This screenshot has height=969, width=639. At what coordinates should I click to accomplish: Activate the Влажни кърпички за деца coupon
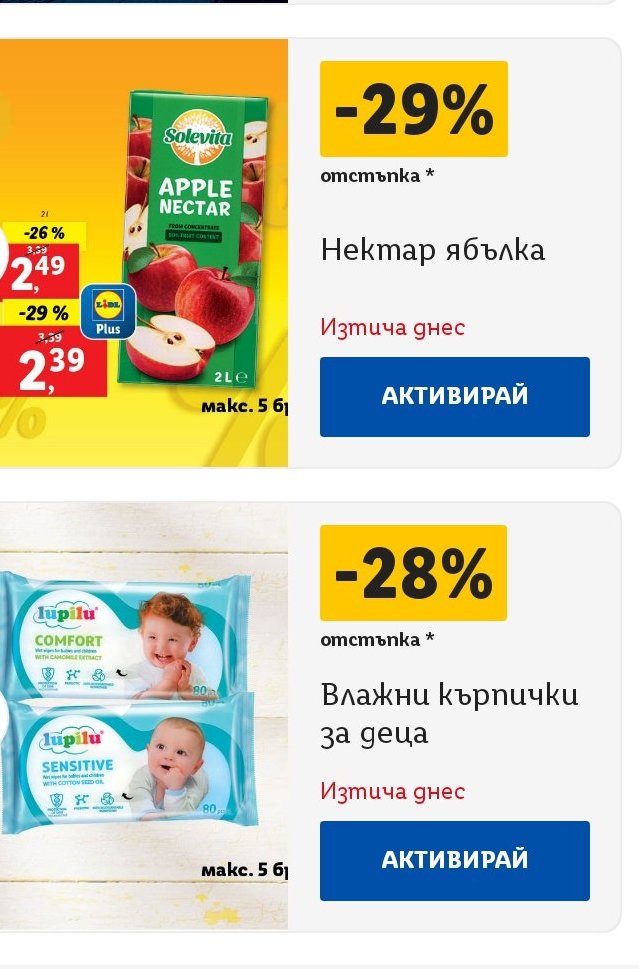tap(454, 860)
